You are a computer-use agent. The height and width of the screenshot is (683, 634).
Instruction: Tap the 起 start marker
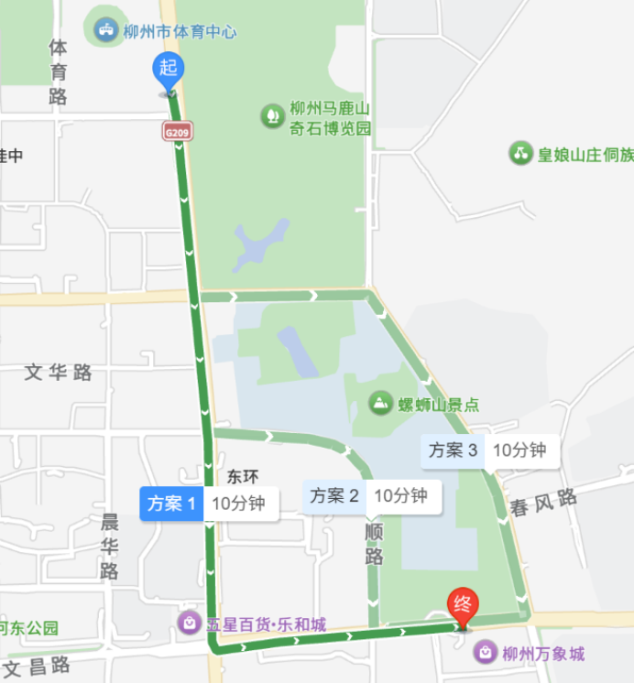(167, 71)
